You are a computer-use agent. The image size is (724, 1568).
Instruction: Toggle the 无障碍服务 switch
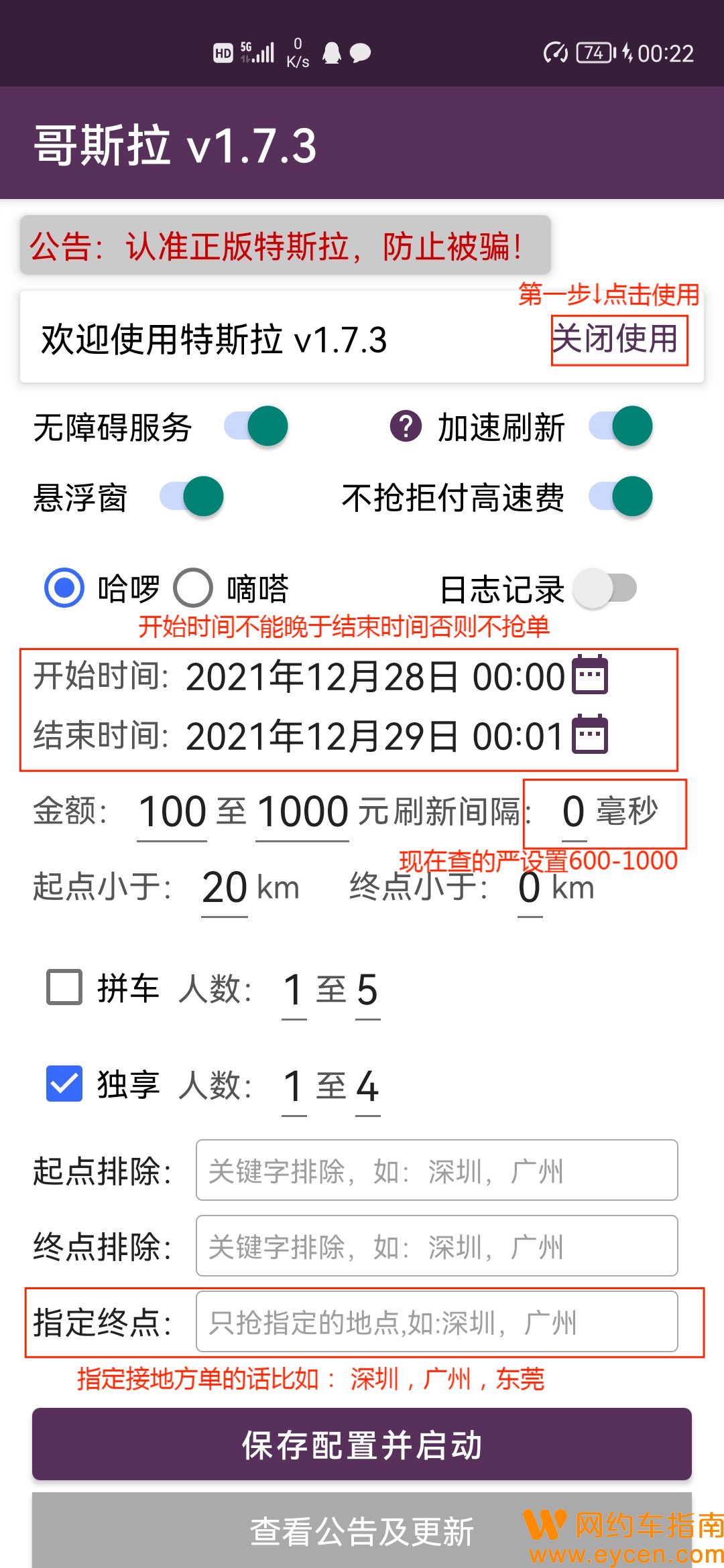pos(257,426)
